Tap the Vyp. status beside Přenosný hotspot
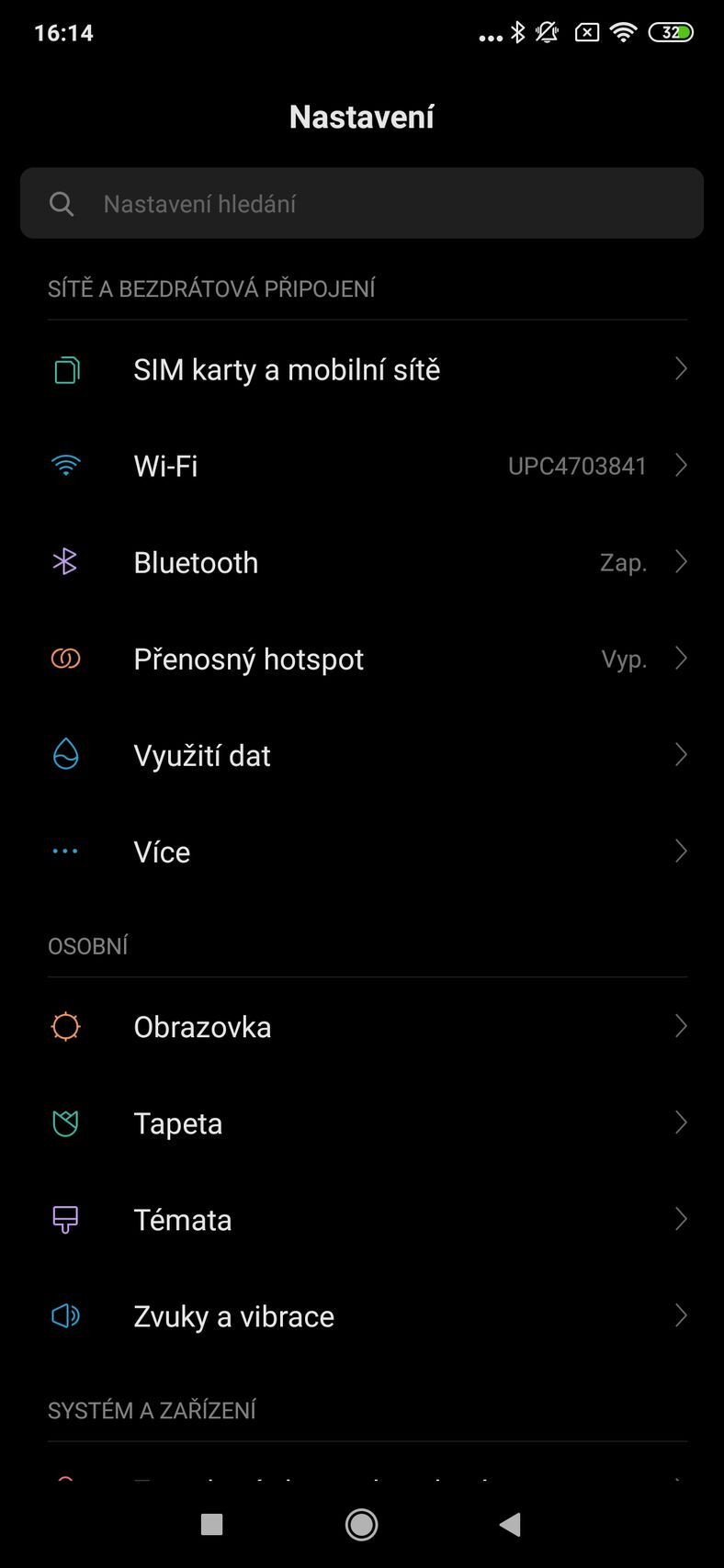This screenshot has width=724, height=1568. click(623, 658)
